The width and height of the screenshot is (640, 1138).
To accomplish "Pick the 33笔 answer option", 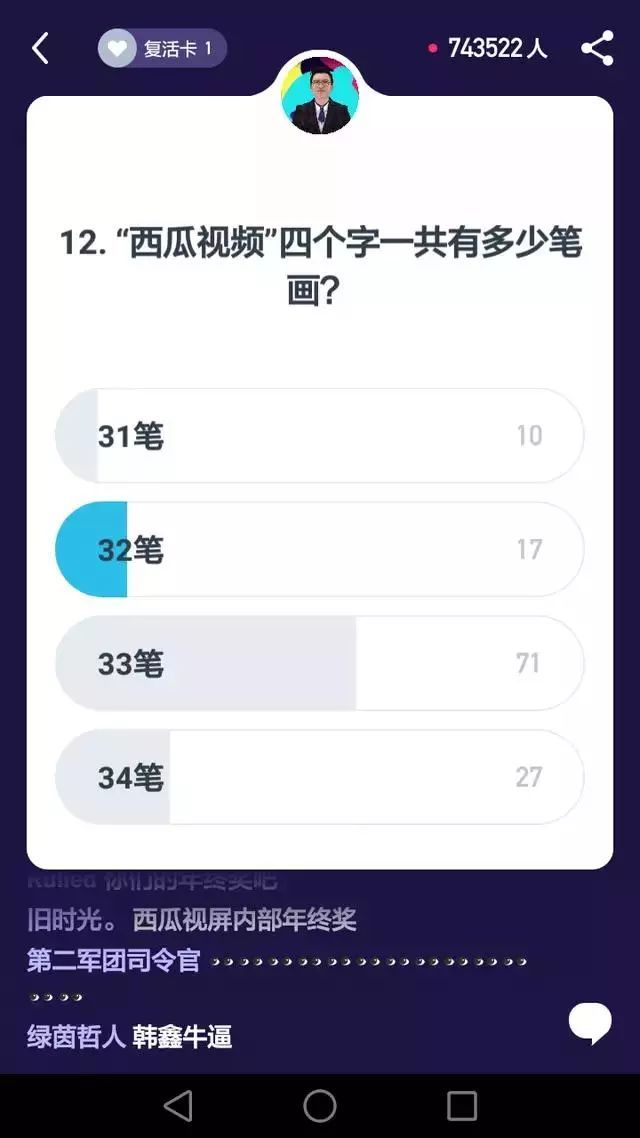I will click(319, 663).
